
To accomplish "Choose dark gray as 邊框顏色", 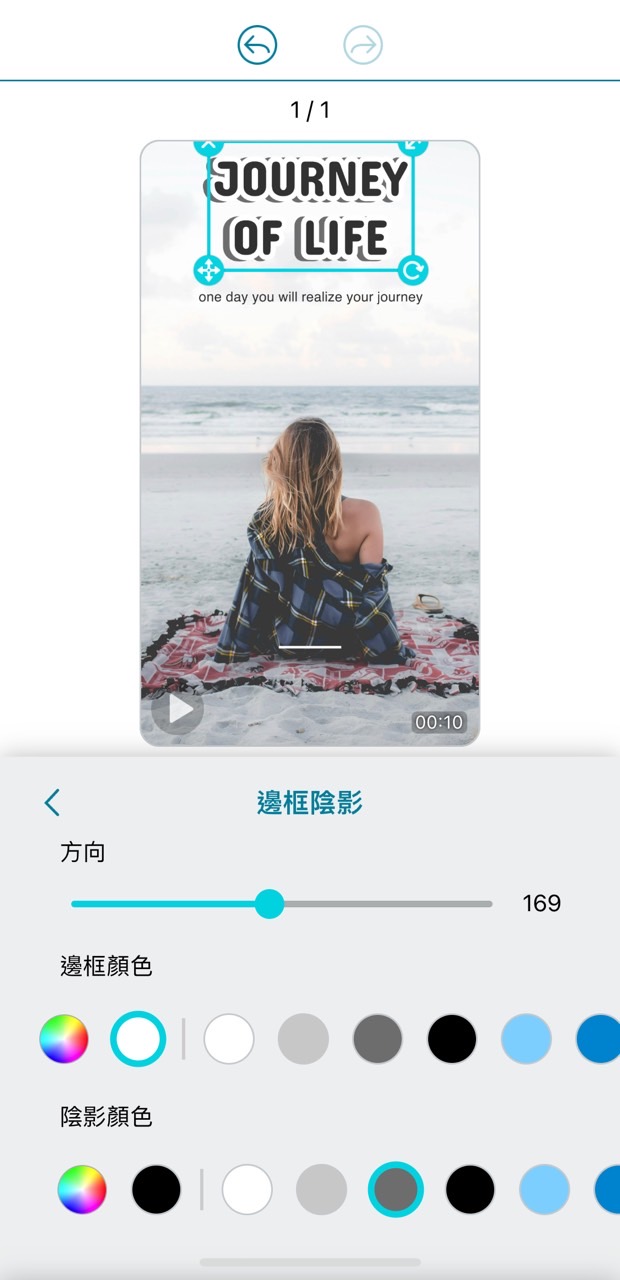I will click(x=377, y=1039).
